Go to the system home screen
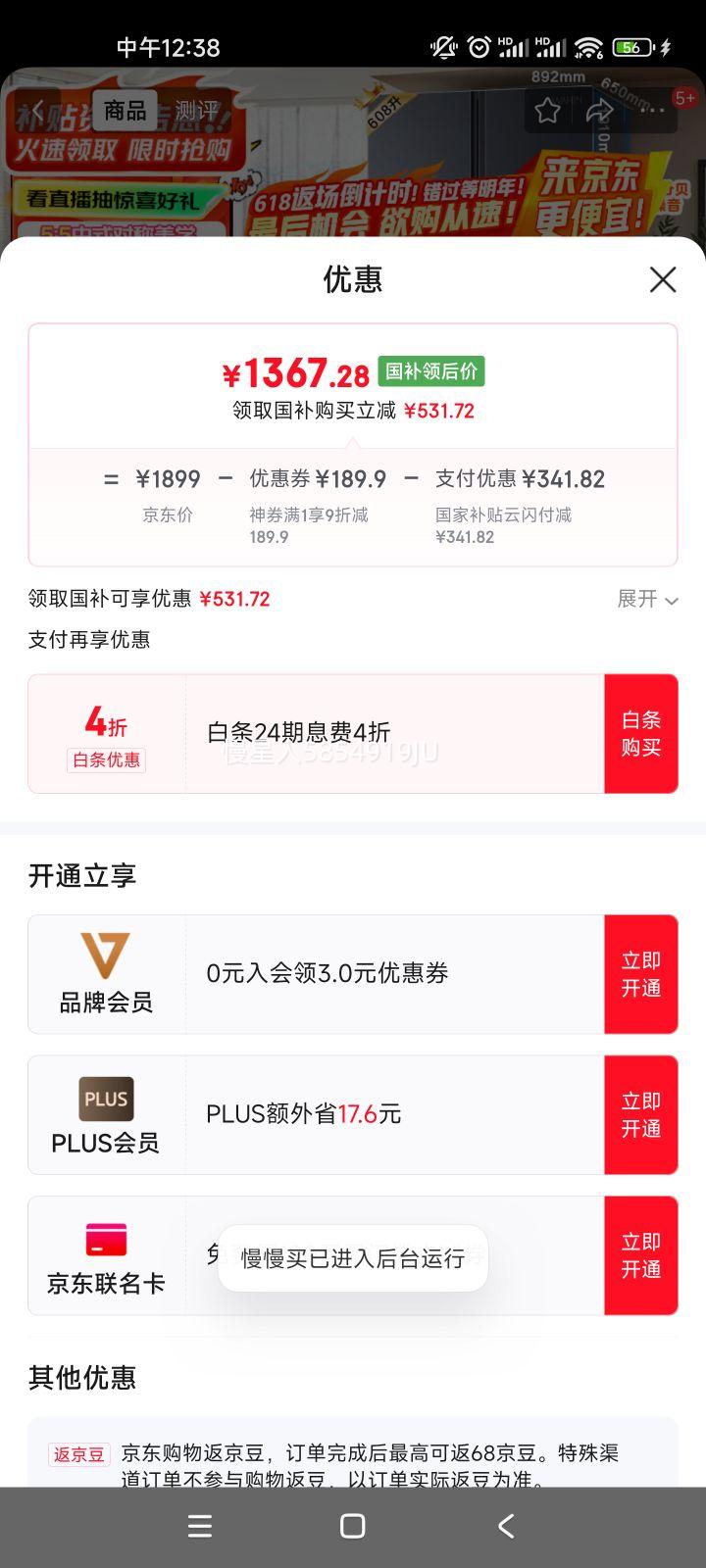 [x=353, y=1526]
